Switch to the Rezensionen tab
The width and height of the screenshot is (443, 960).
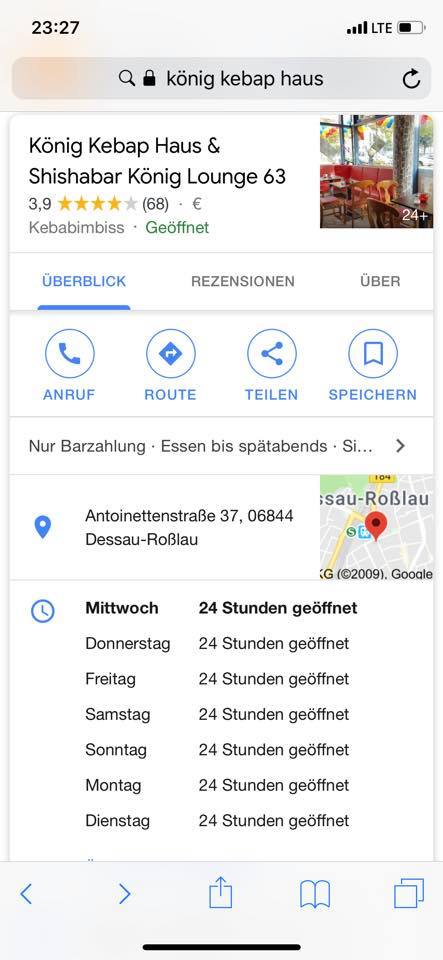pos(243,282)
